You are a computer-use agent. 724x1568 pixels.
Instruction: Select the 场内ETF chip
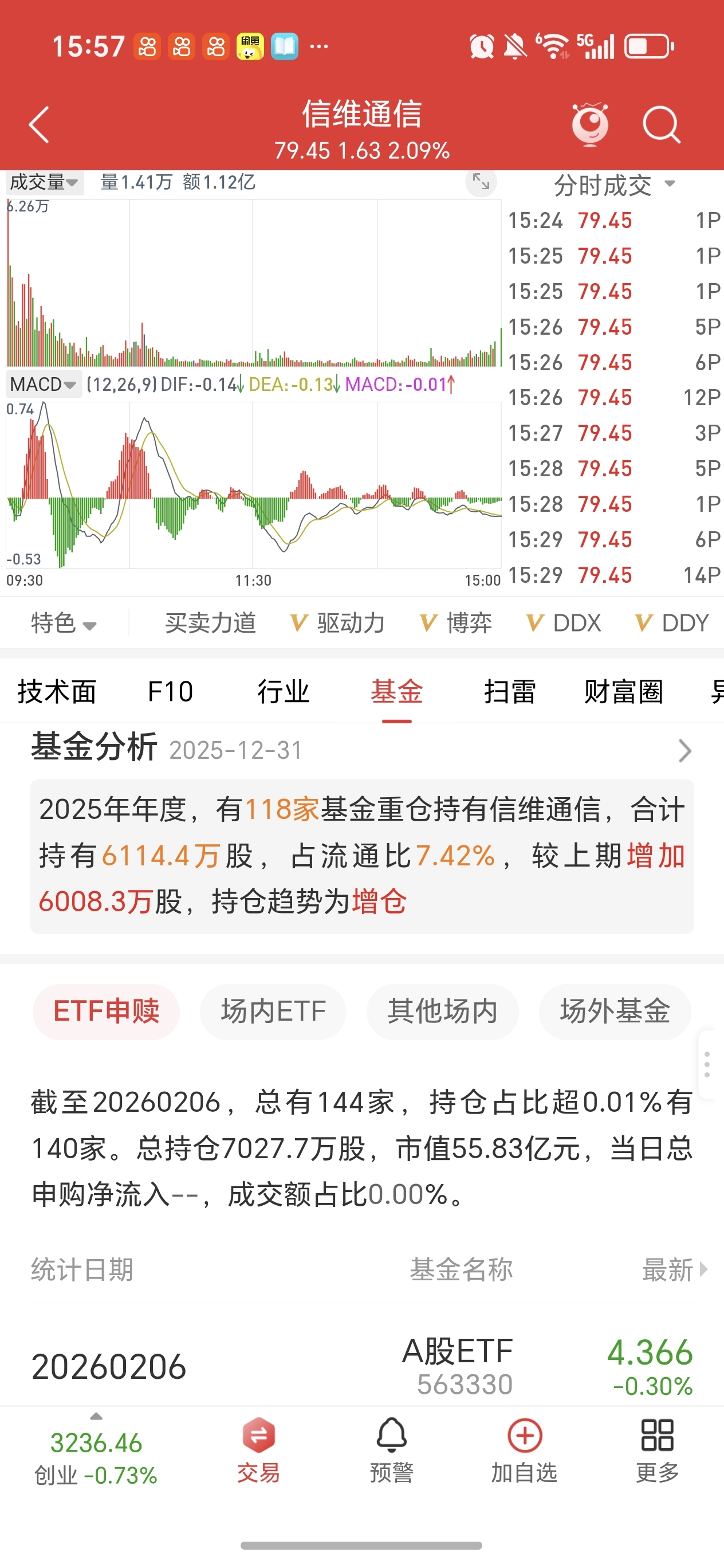[273, 1012]
